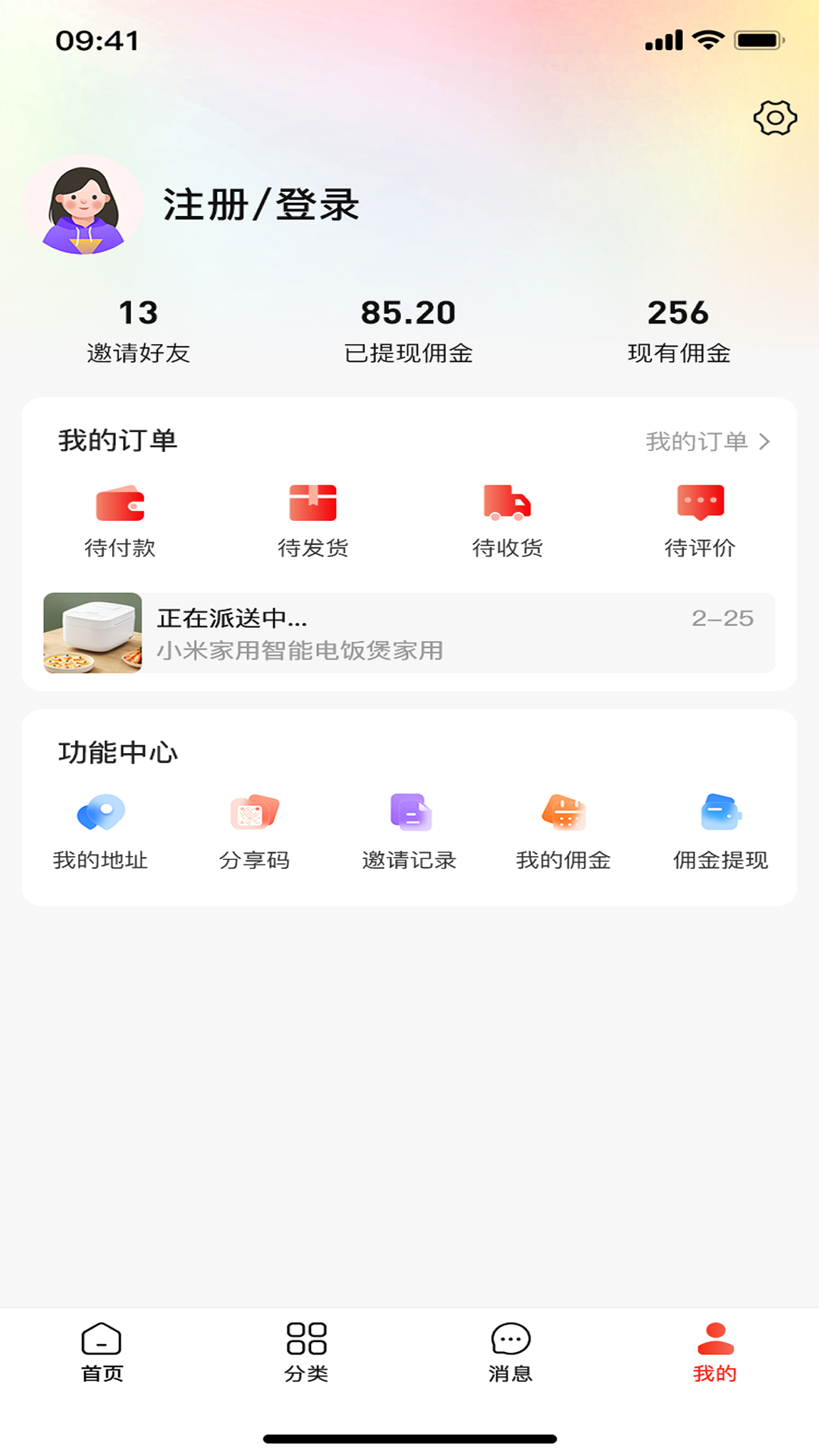819x1456 pixels.
Task: Open the settings gear icon
Action: pos(774,118)
